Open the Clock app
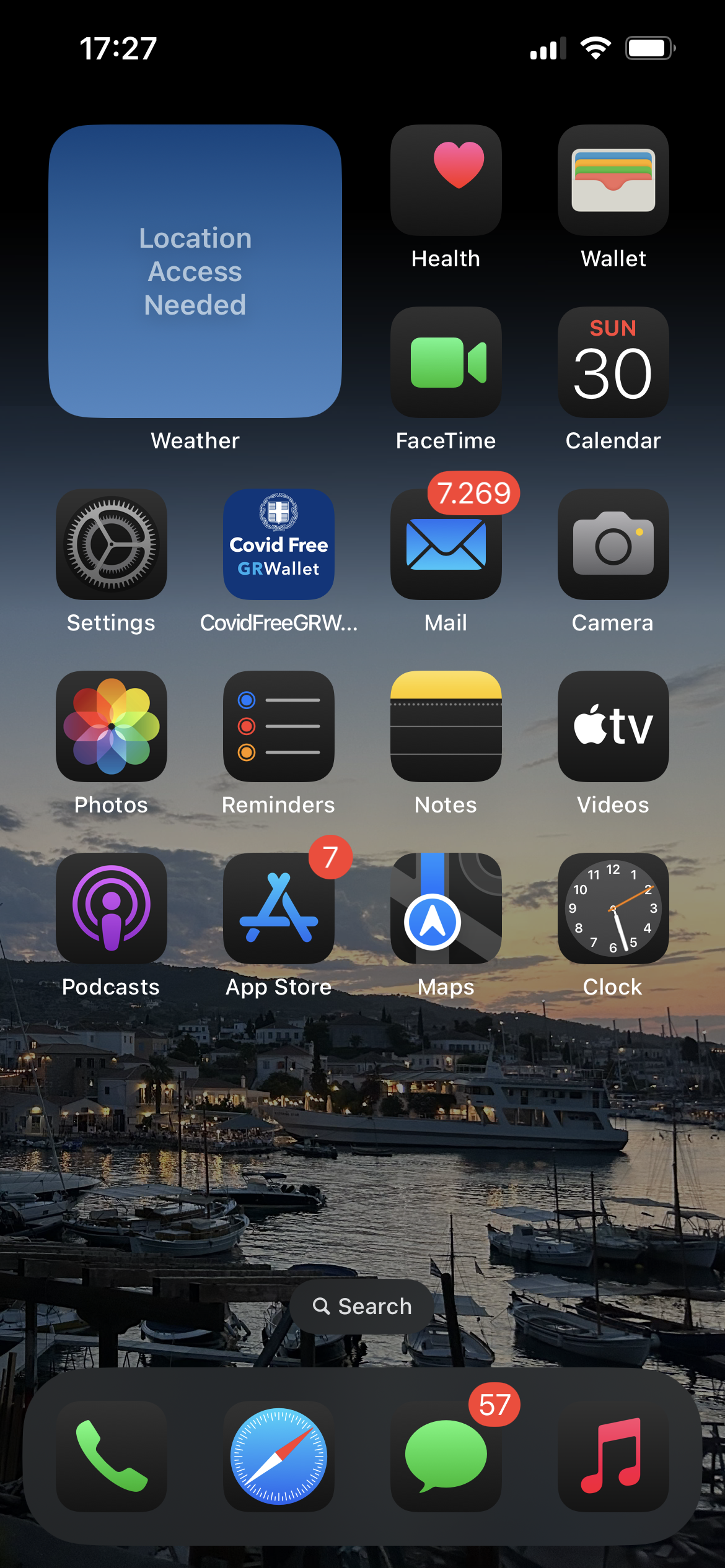Image resolution: width=725 pixels, height=1568 pixels. (x=613, y=908)
